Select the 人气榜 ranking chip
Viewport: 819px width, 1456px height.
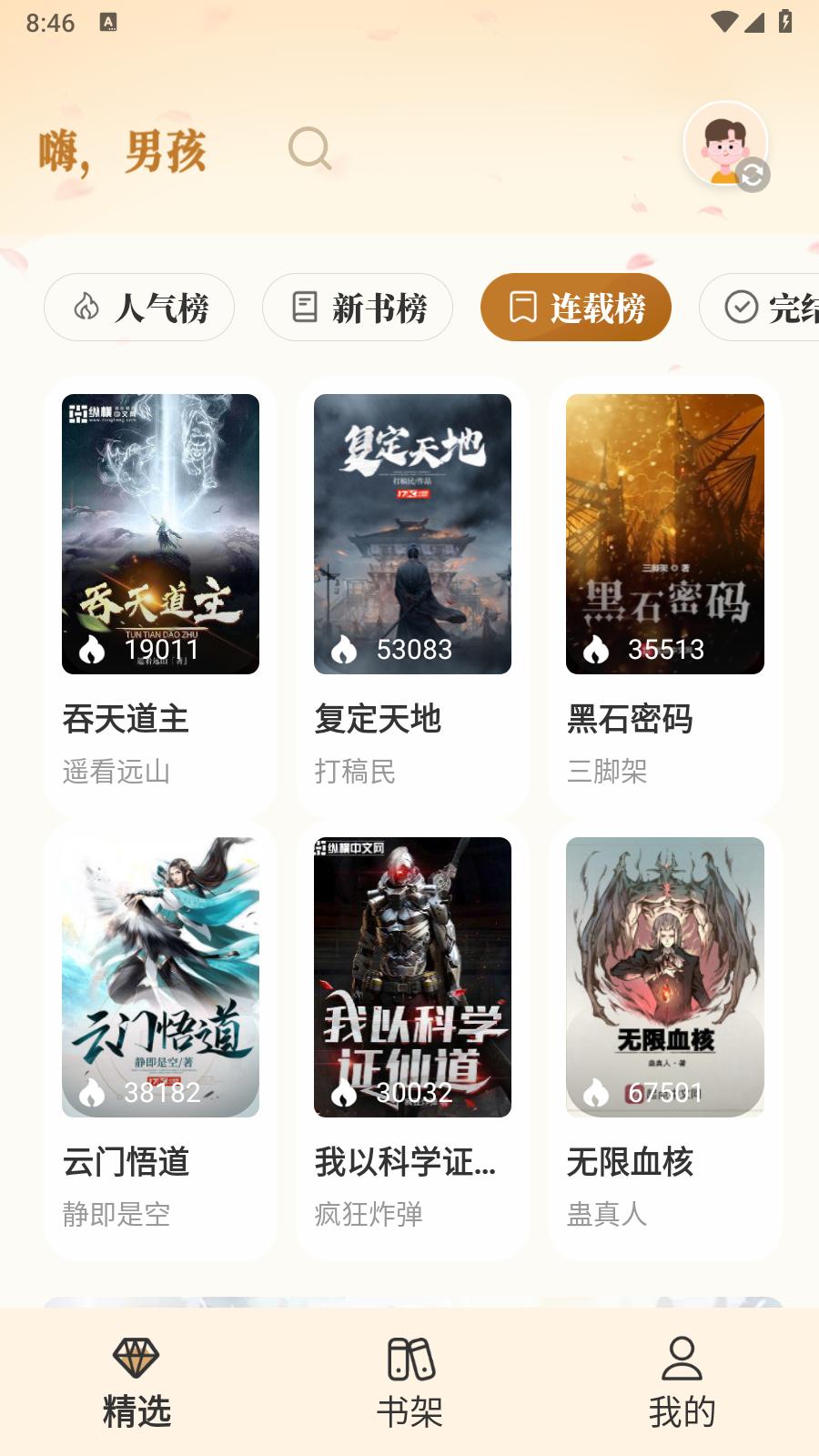click(x=138, y=308)
